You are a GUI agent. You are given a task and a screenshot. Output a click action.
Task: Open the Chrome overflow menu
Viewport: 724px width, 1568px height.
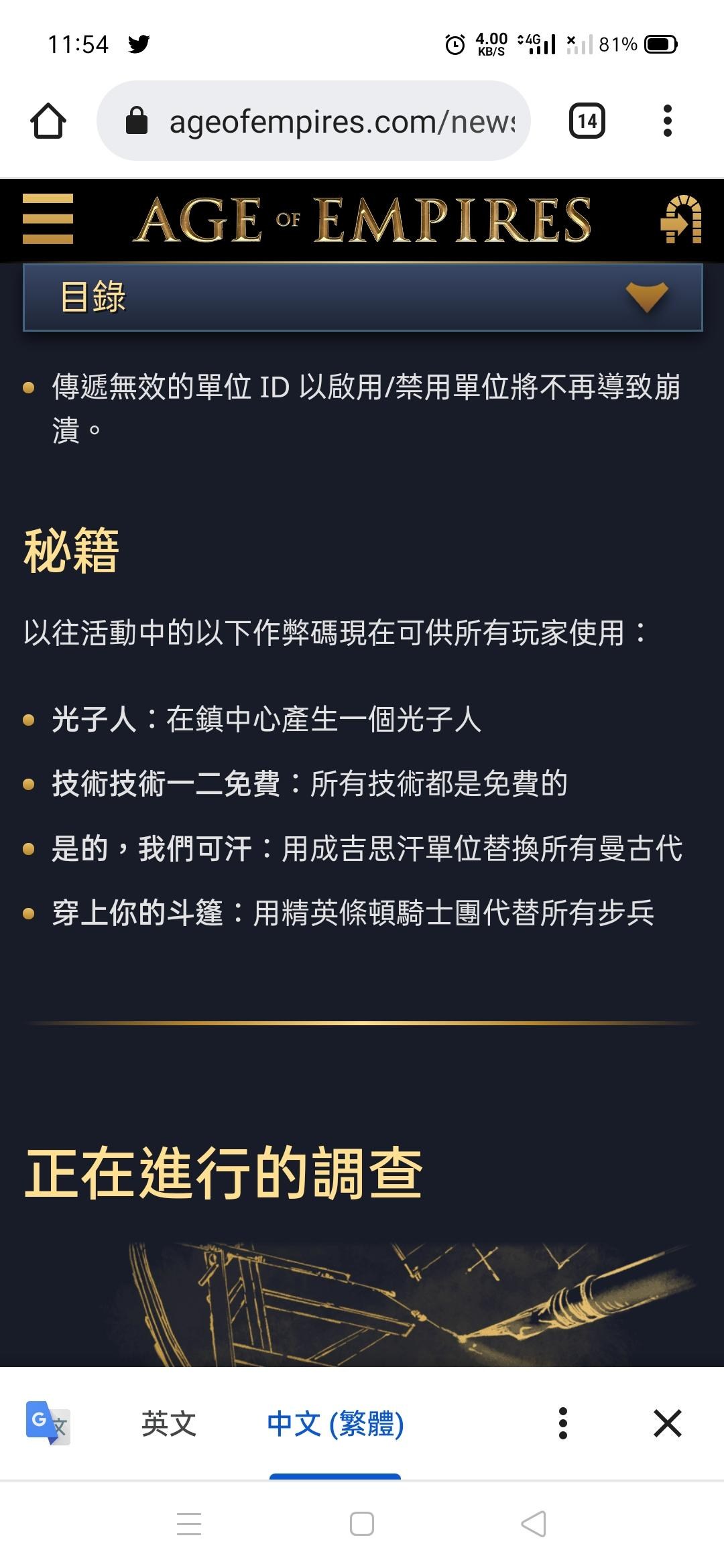(667, 121)
